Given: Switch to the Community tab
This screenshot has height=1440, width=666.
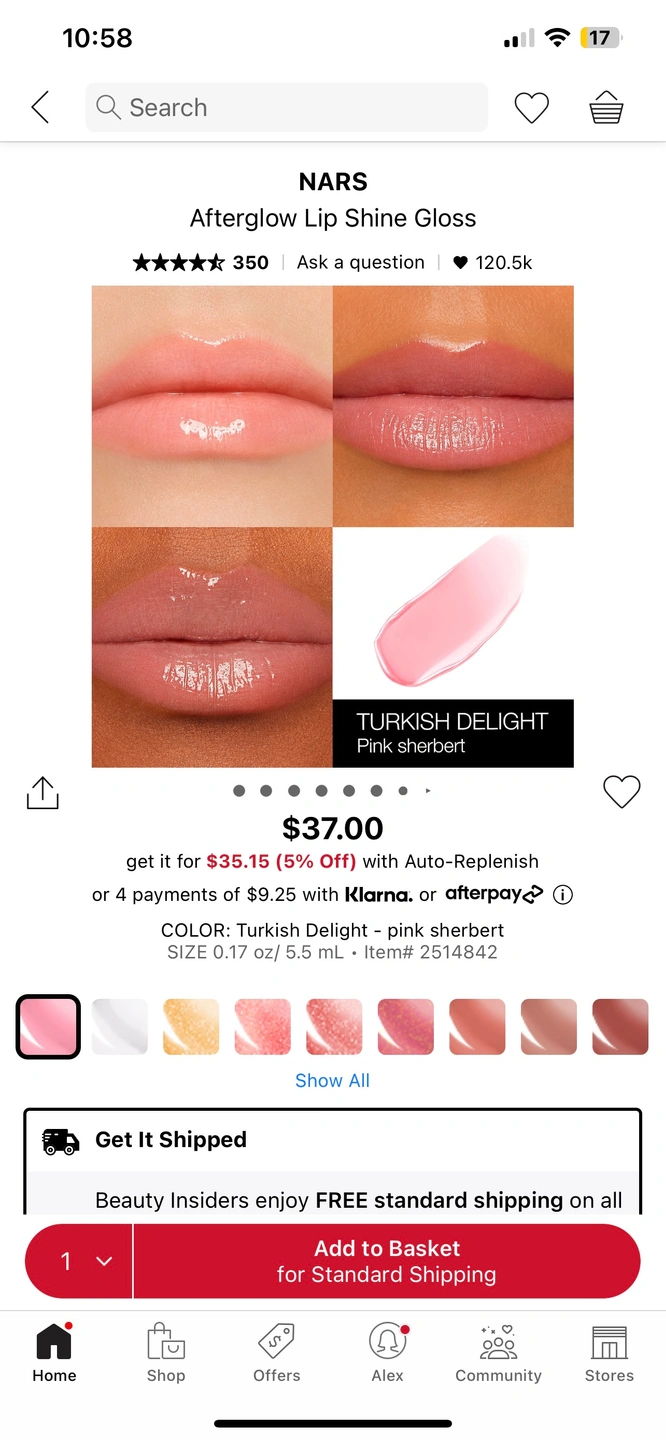Looking at the screenshot, I should point(498,1354).
